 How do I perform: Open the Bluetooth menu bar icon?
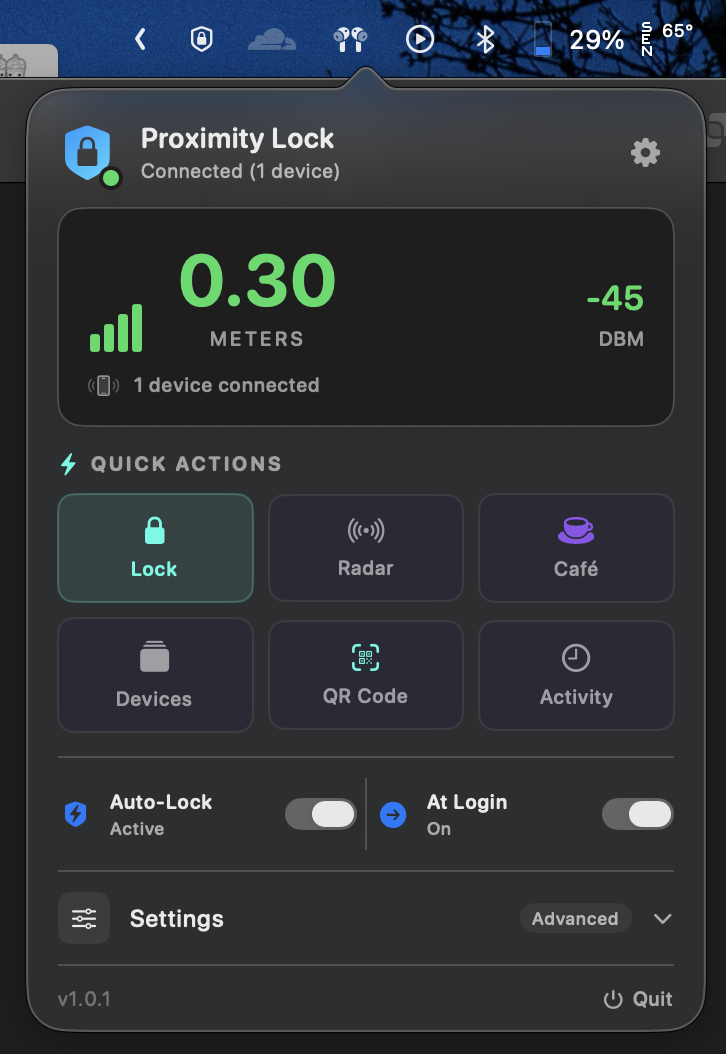click(486, 39)
